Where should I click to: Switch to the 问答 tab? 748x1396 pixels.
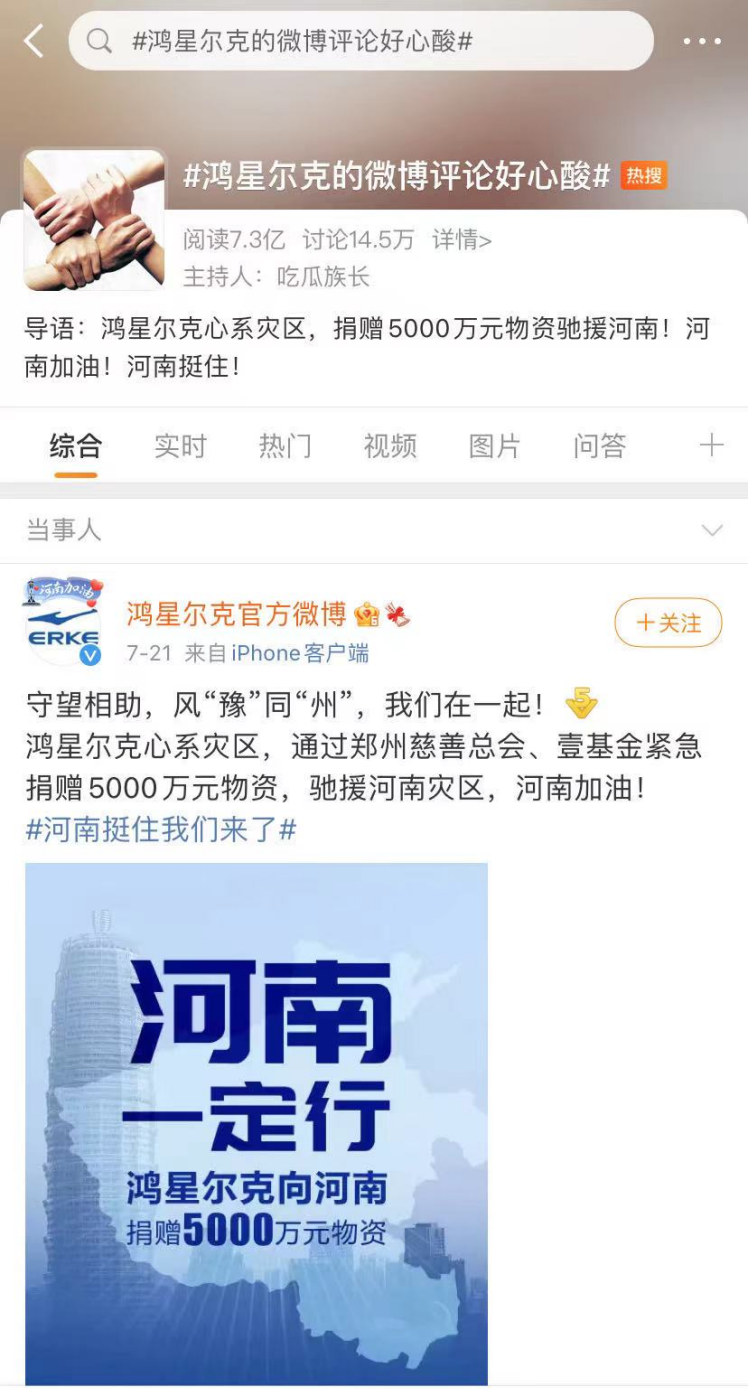(600, 446)
